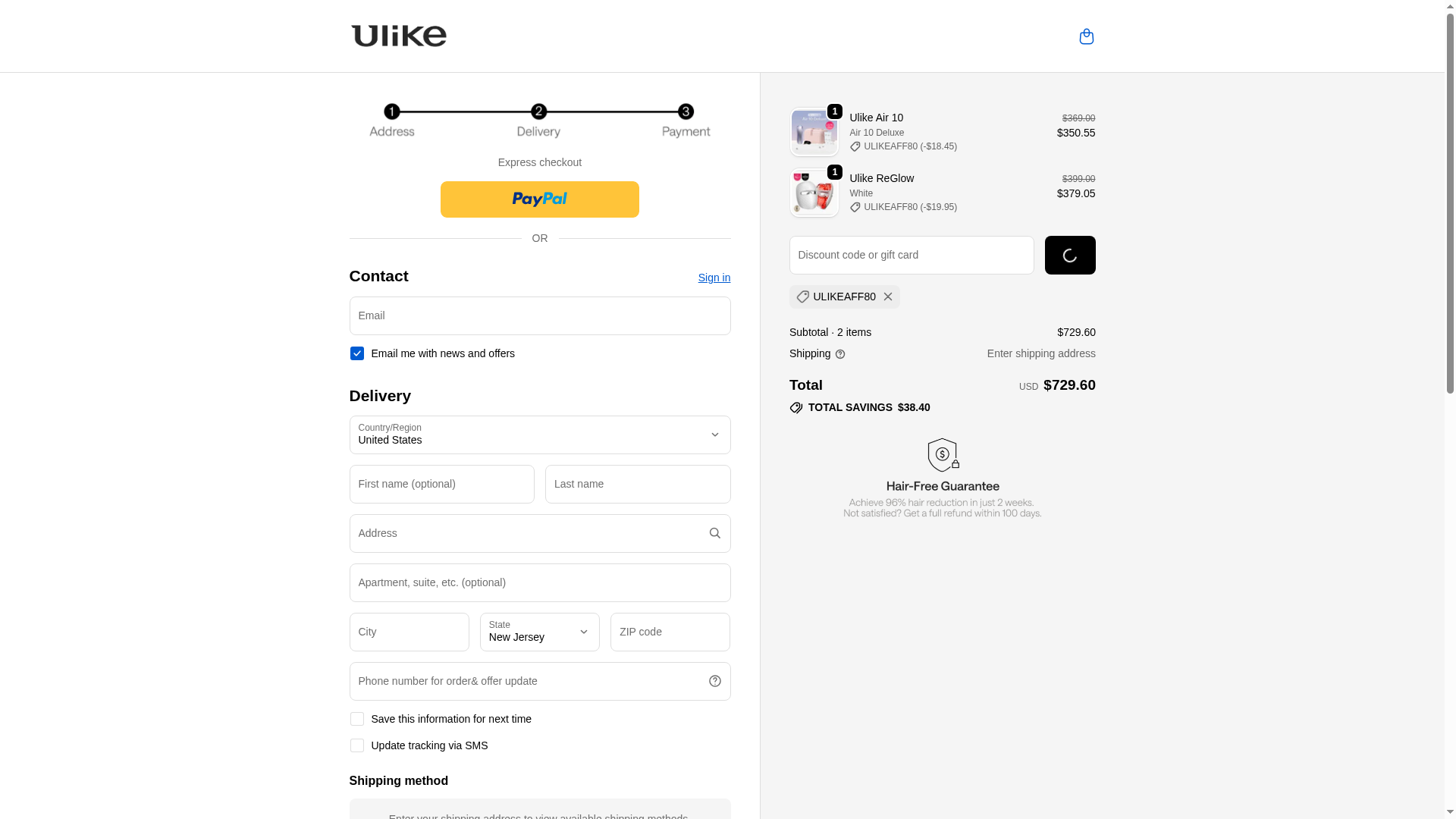Expand the State dropdown
This screenshot has height=819, width=1456.
(539, 632)
